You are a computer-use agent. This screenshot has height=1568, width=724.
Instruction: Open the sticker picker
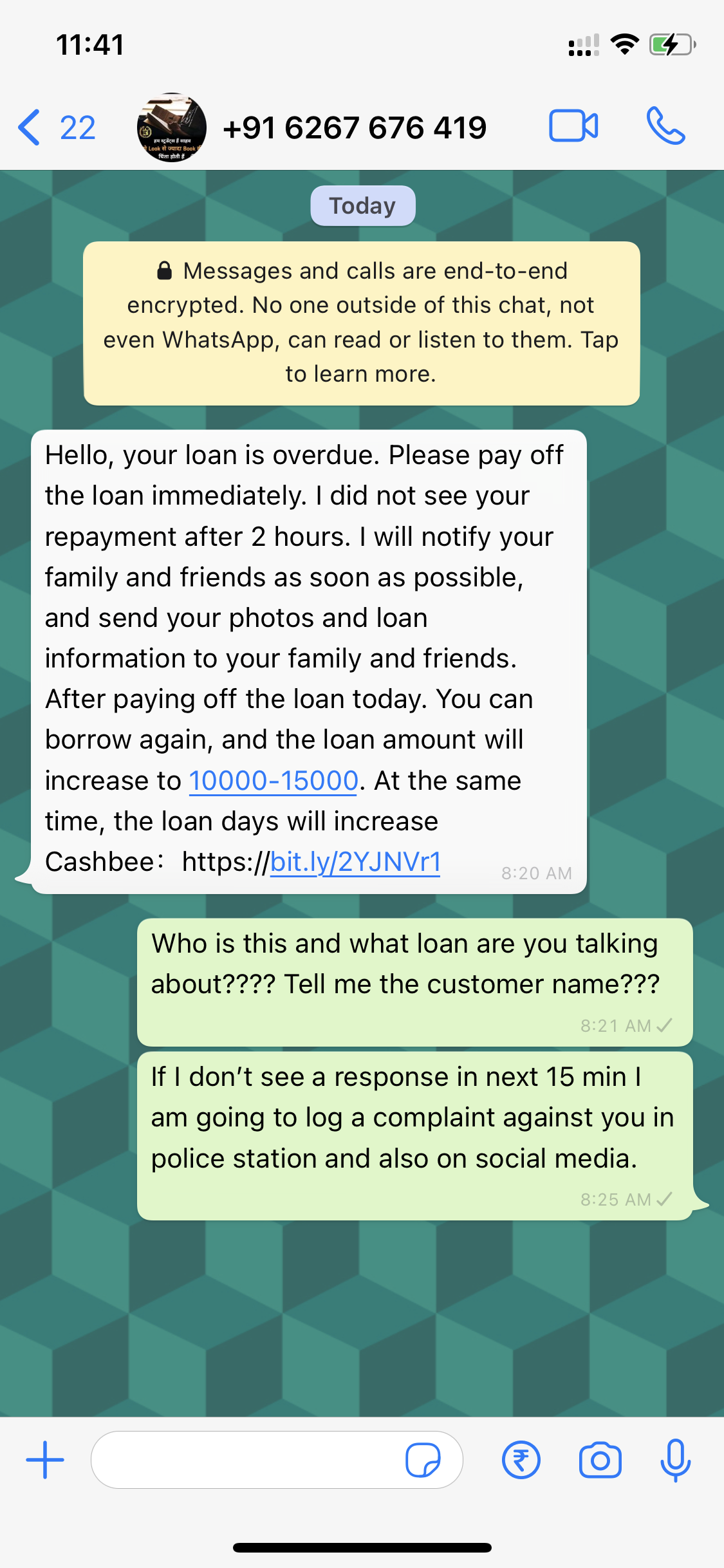423,1460
